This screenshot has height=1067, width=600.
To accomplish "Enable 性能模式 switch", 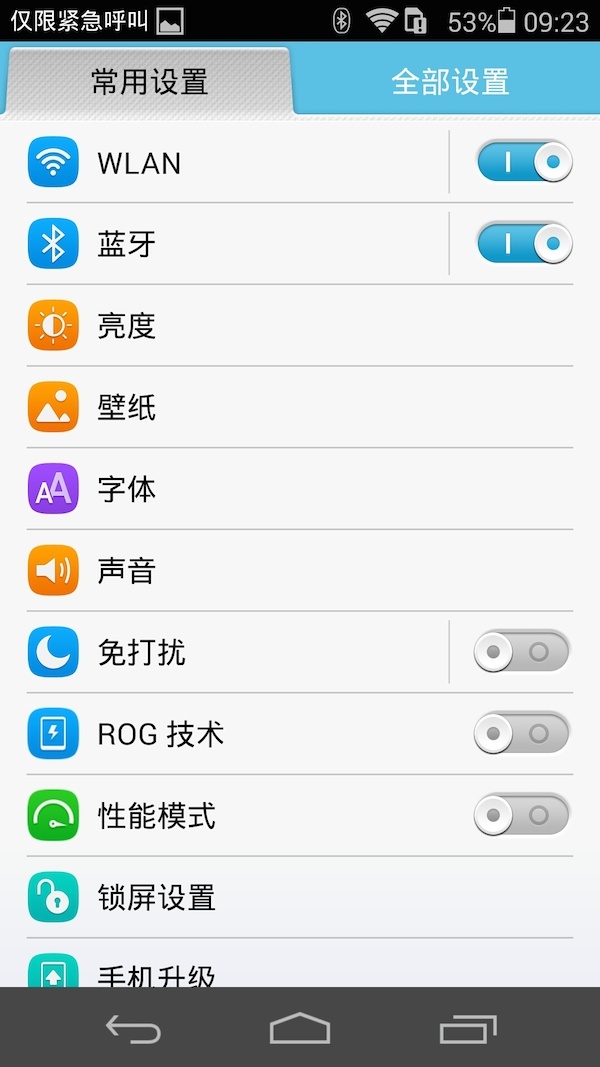I will [x=522, y=815].
